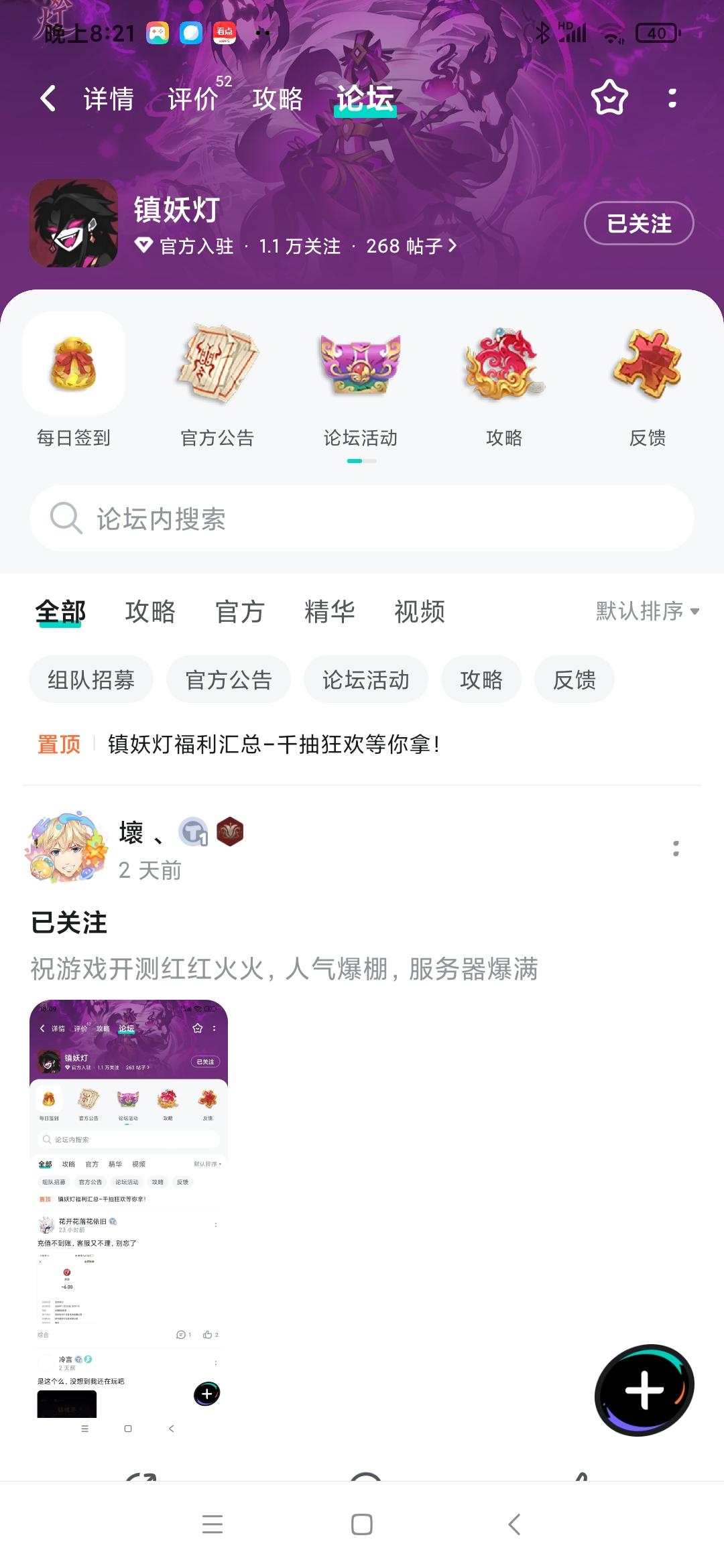Select the 论坛活动 chip
Viewport: 724px width, 1568px height.
365,680
